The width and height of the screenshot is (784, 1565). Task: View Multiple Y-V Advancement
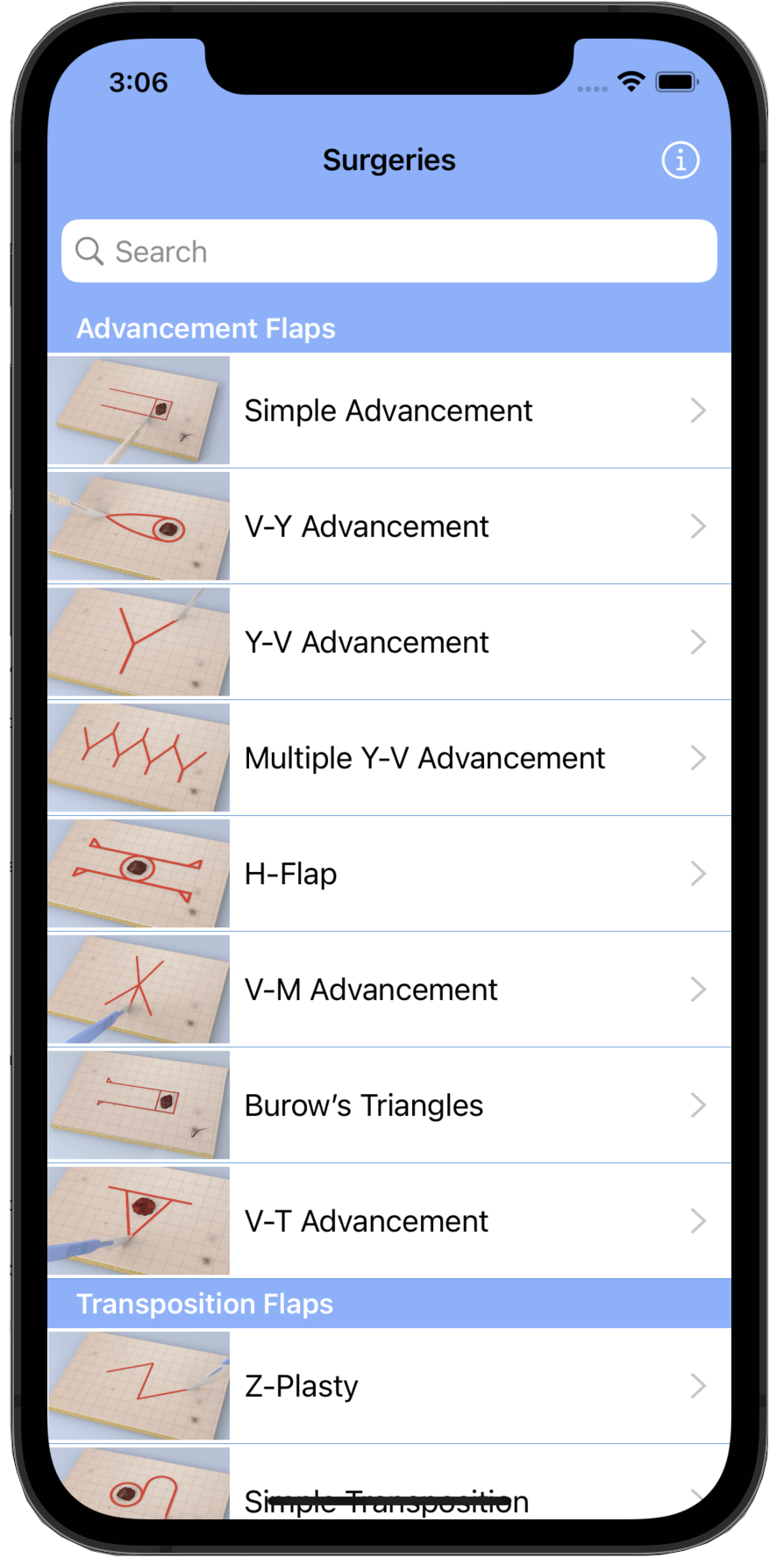point(388,758)
